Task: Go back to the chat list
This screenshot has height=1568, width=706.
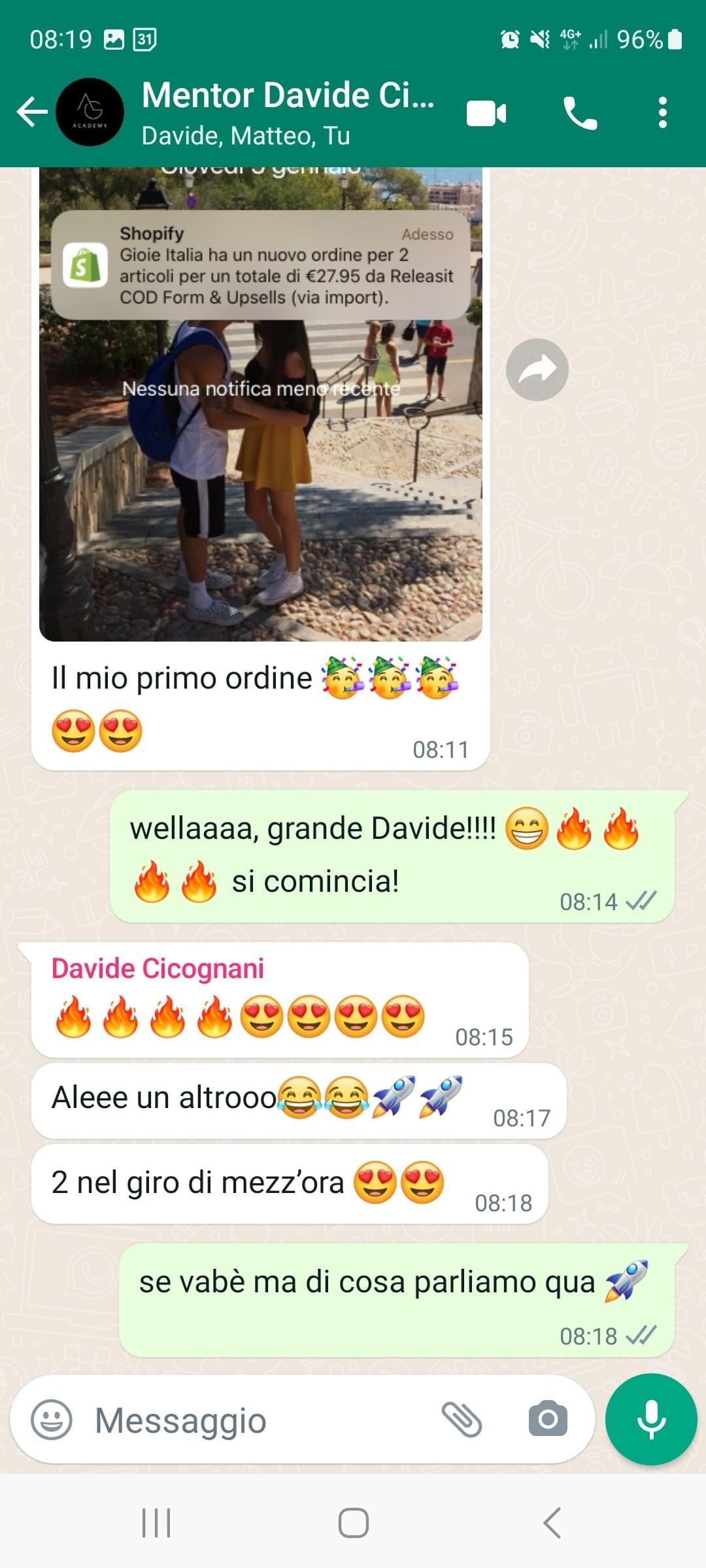Action: (32, 112)
